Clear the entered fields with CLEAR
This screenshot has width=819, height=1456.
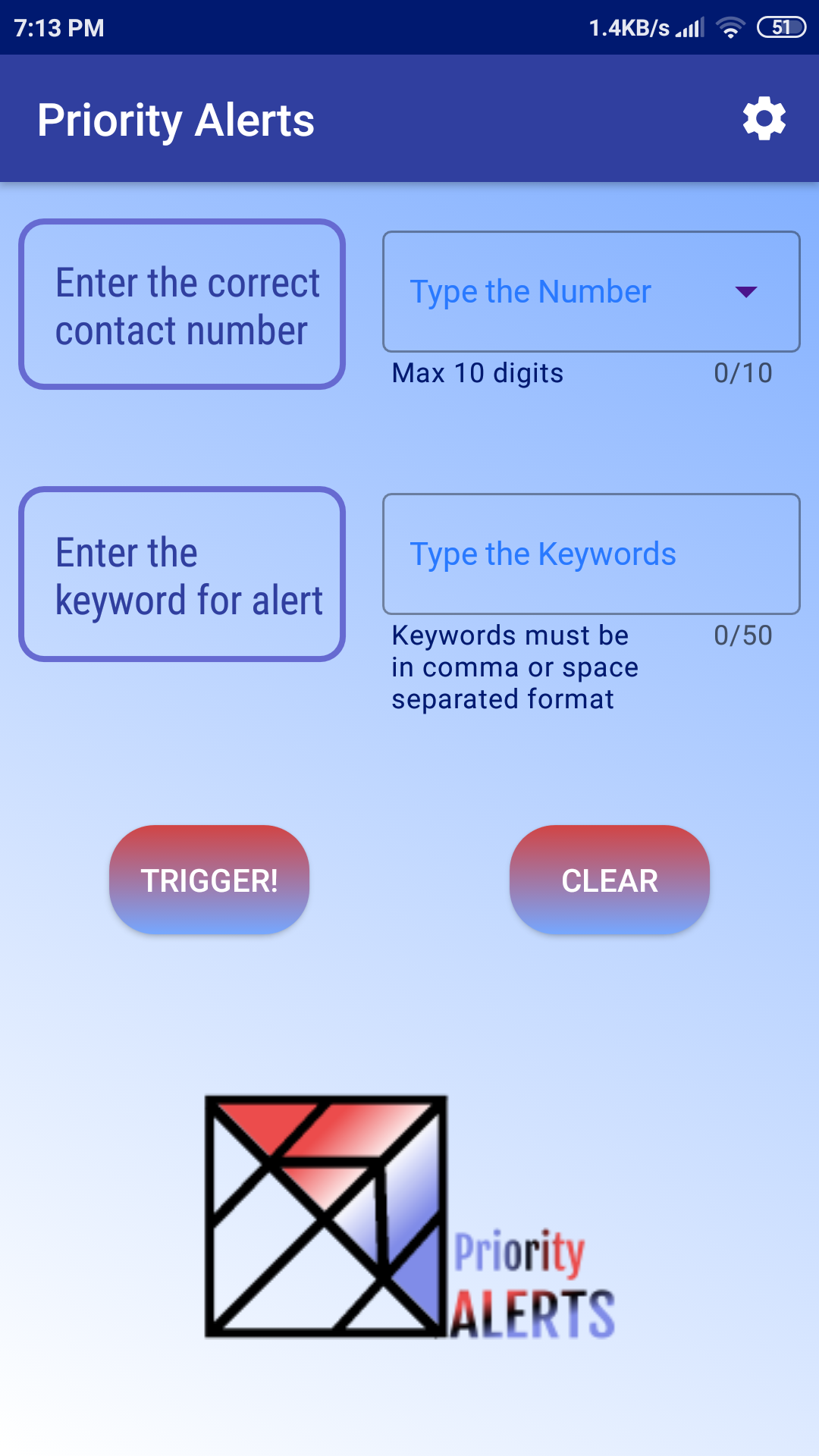[x=610, y=880]
